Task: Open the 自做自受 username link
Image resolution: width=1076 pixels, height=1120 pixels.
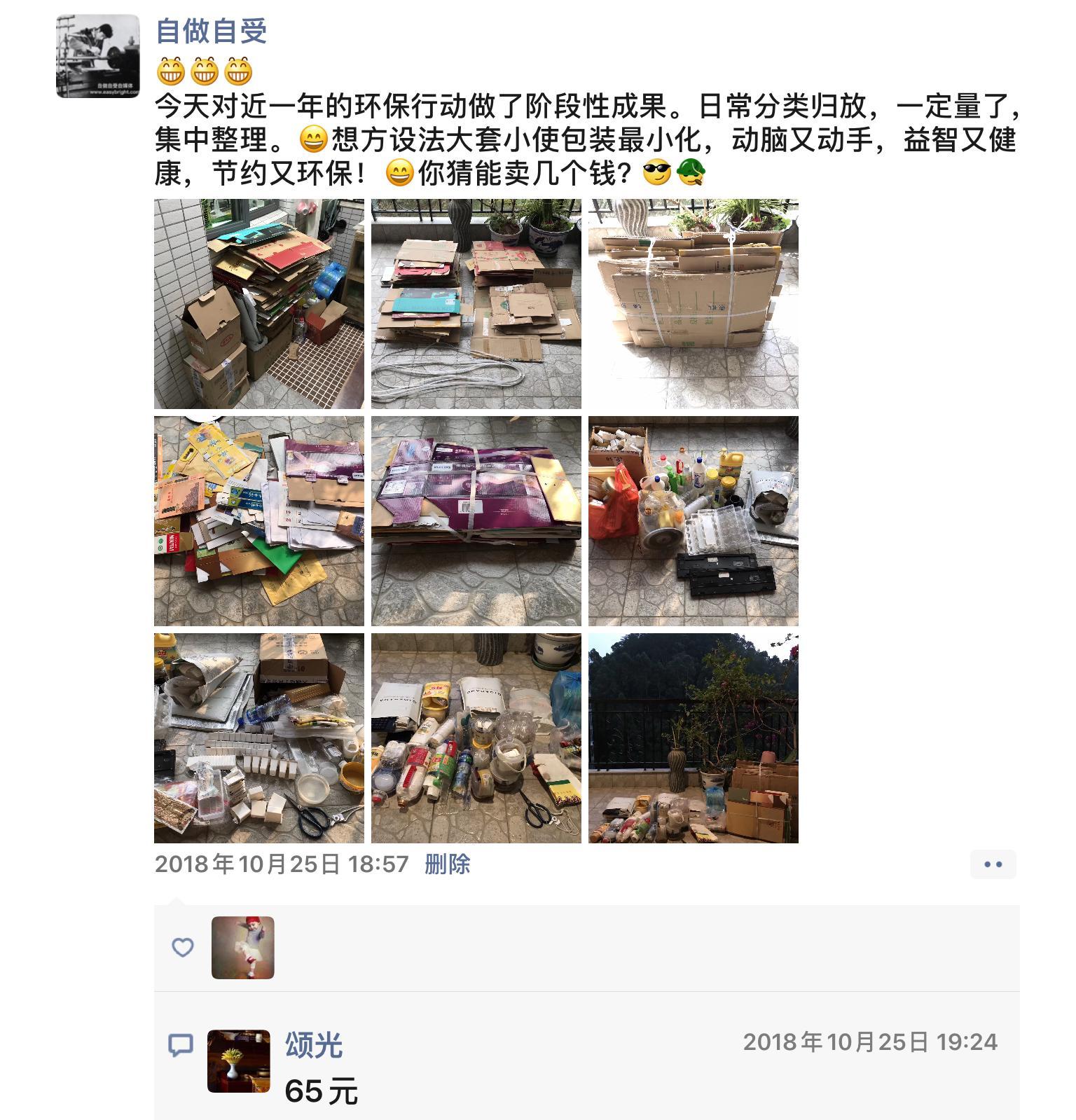Action: click(211, 31)
